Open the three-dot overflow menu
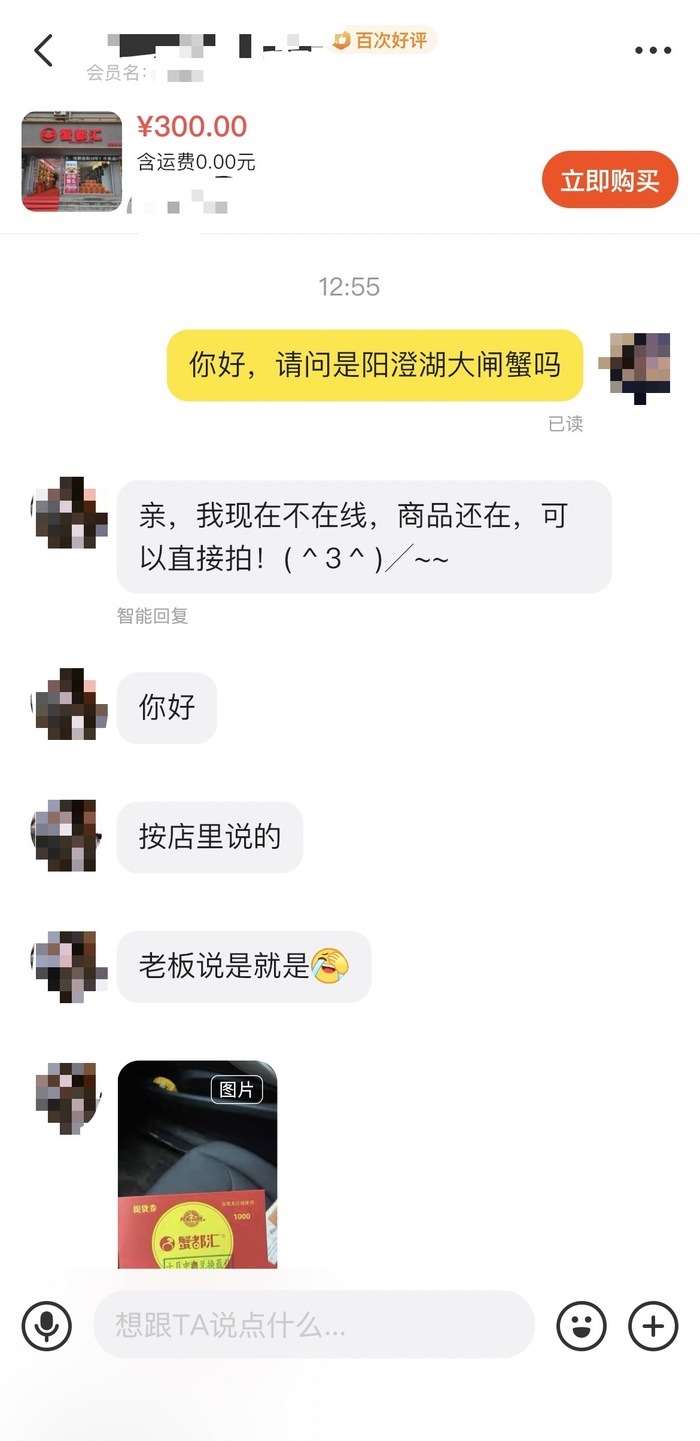This screenshot has width=700, height=1441. tap(653, 50)
